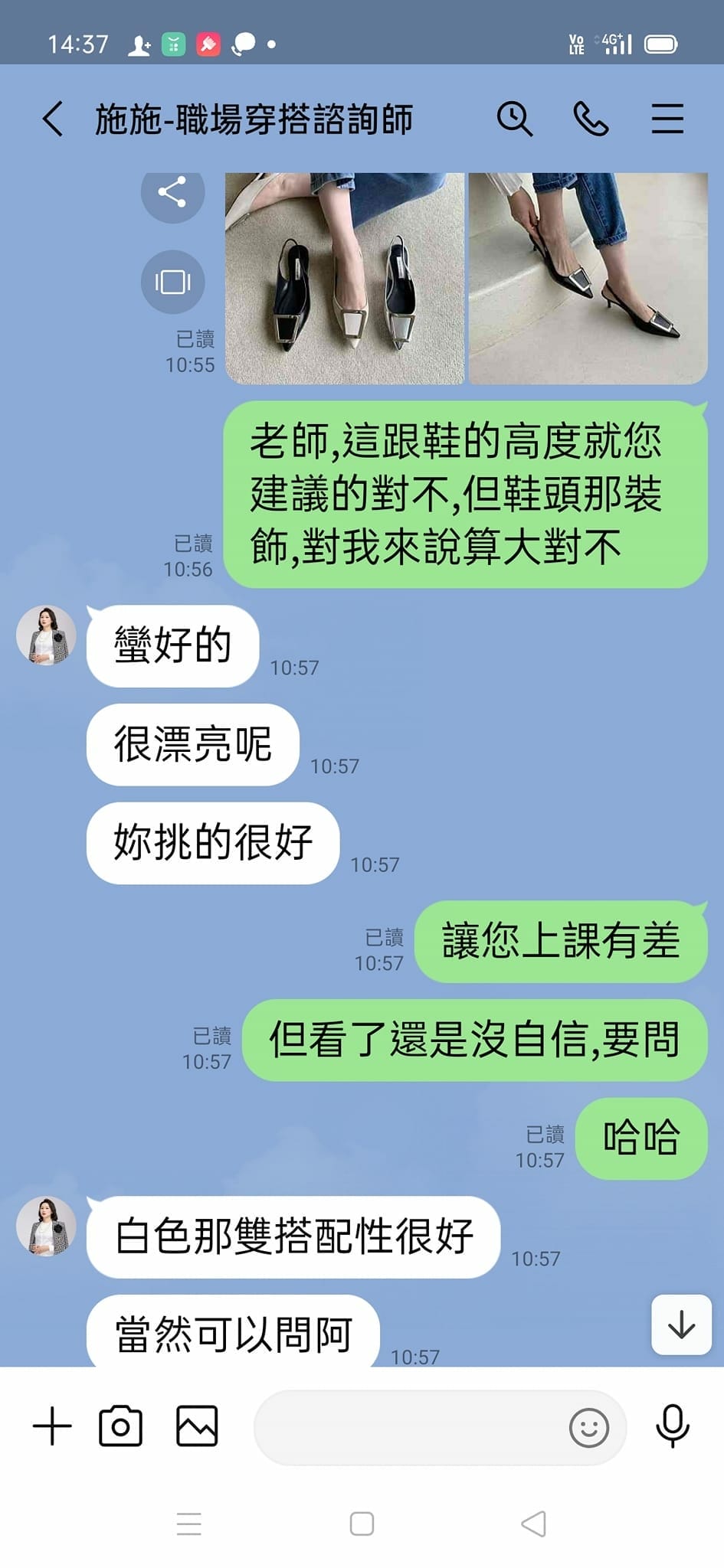Tap the plus icon to attach content
The height and width of the screenshot is (1568, 724).
coord(51,1426)
